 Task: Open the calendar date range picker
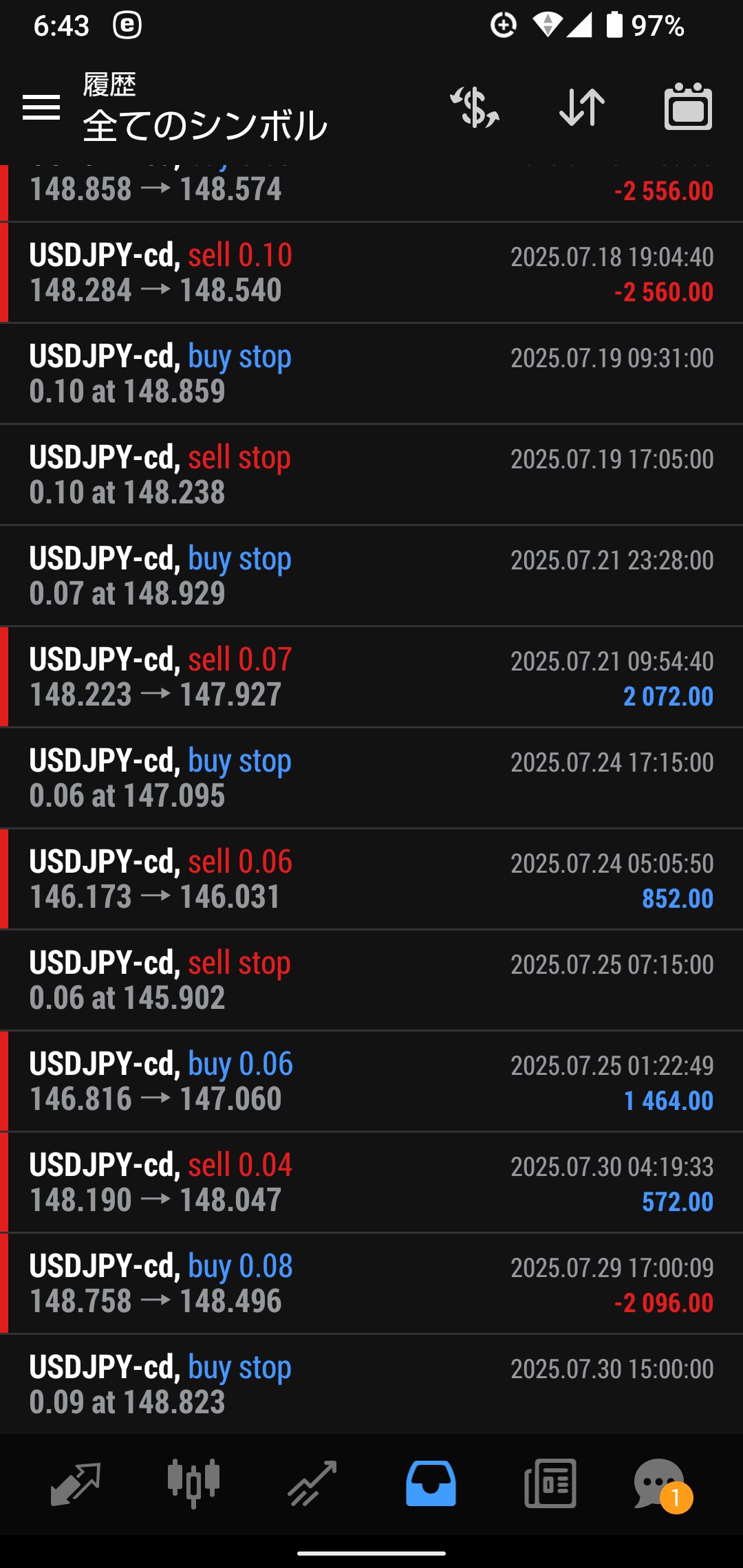click(688, 107)
